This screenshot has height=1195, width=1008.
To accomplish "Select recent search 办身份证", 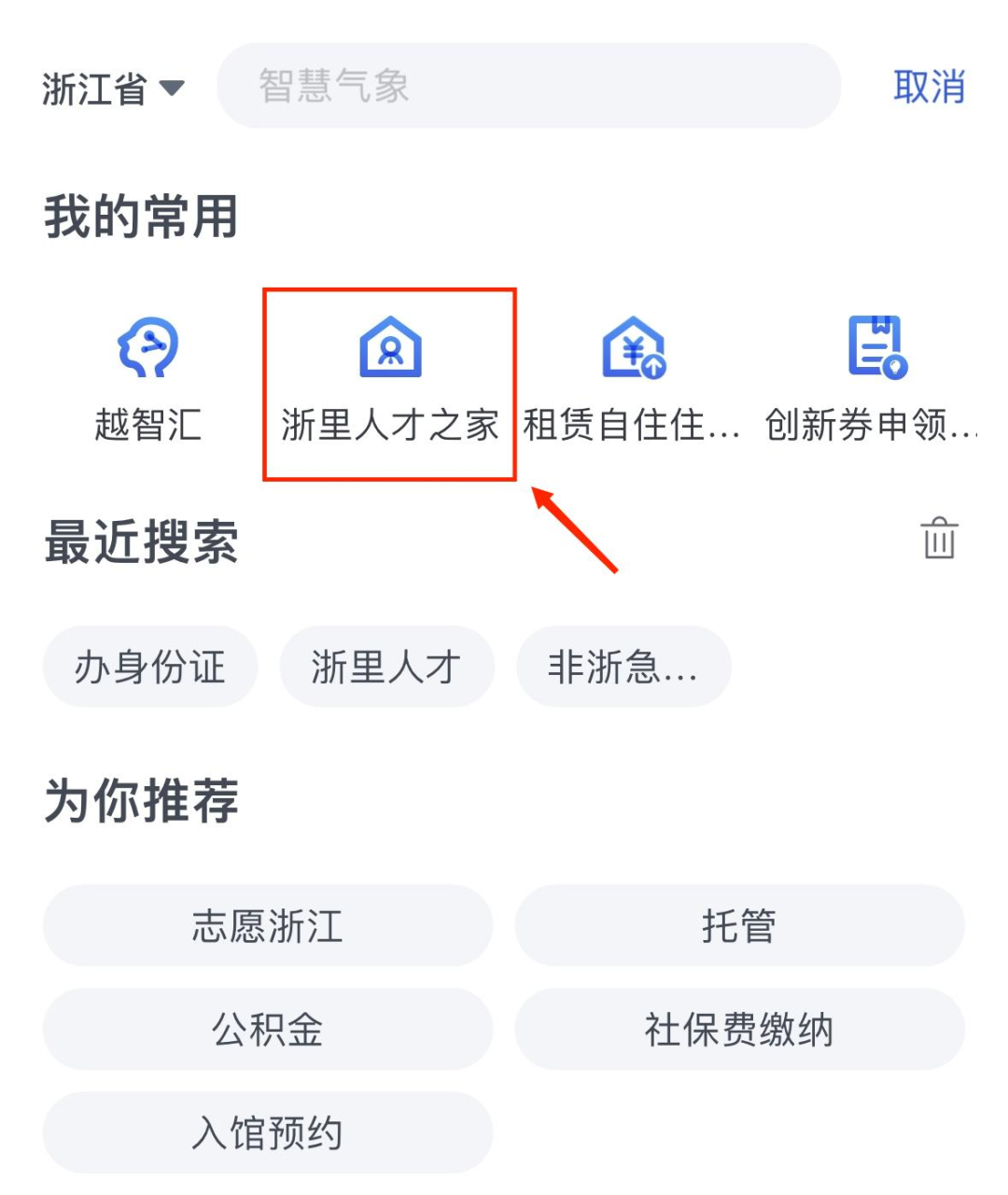I will 150,667.
